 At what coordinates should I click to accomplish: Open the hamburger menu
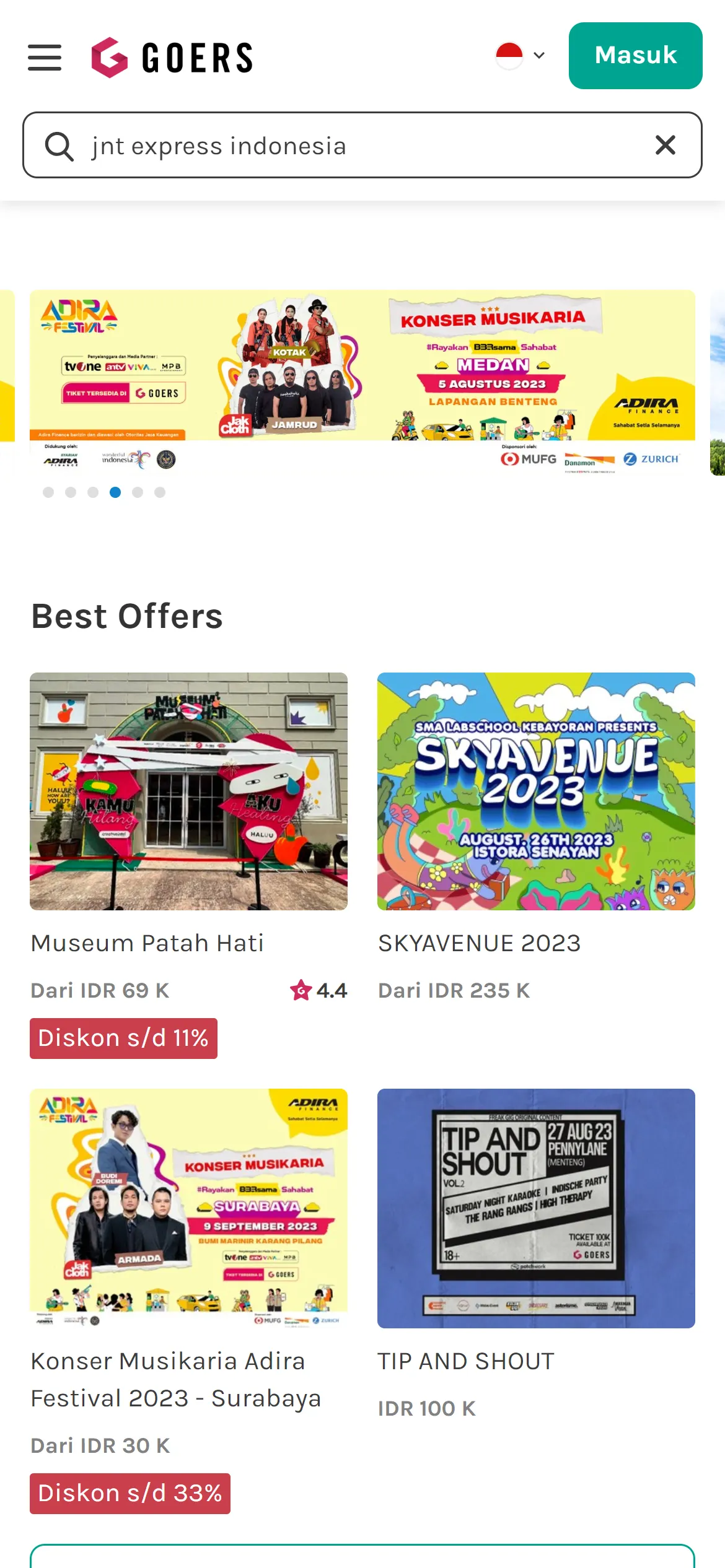tap(45, 57)
